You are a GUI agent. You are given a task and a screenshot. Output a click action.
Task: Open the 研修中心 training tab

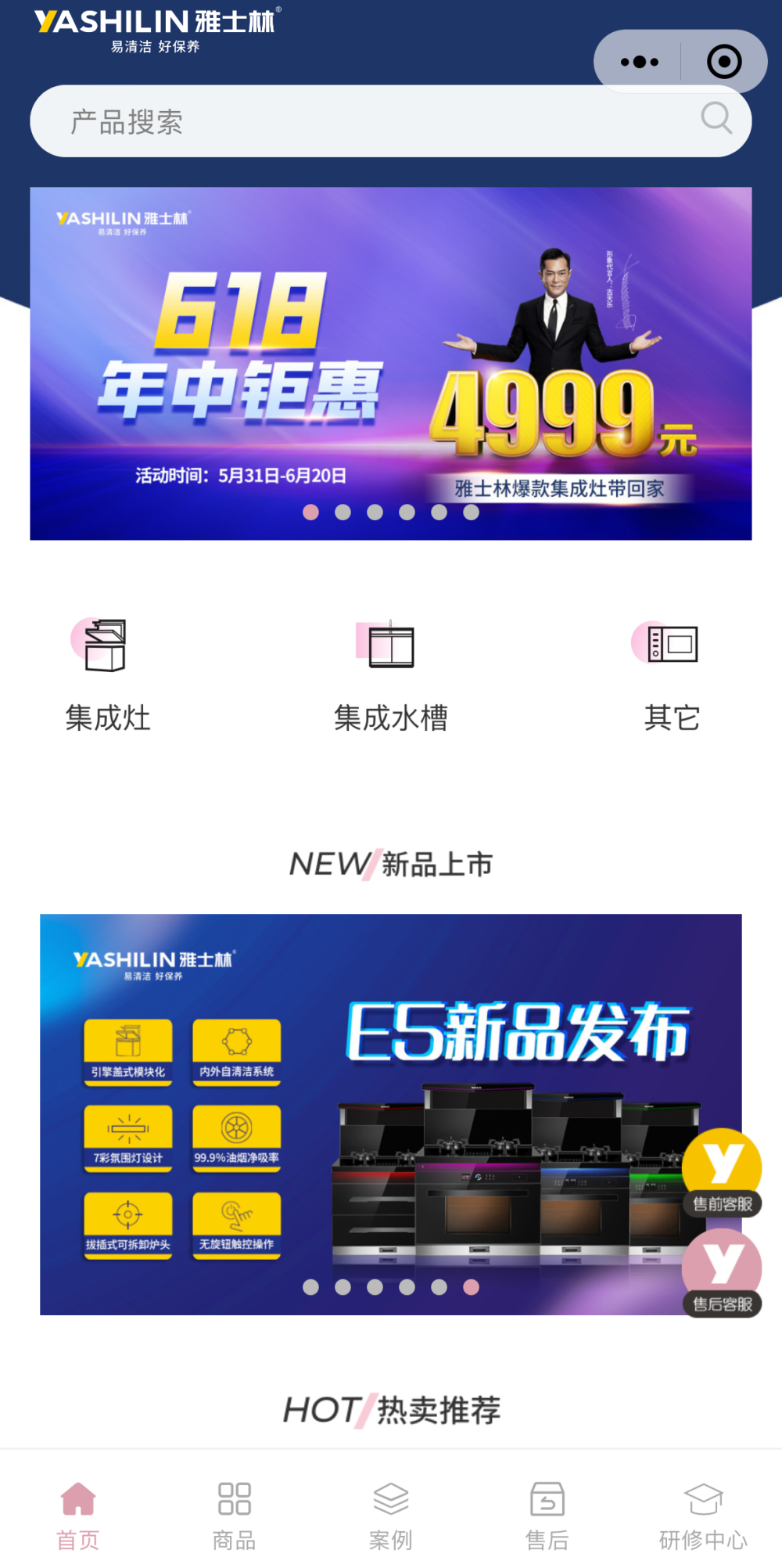(703, 1516)
